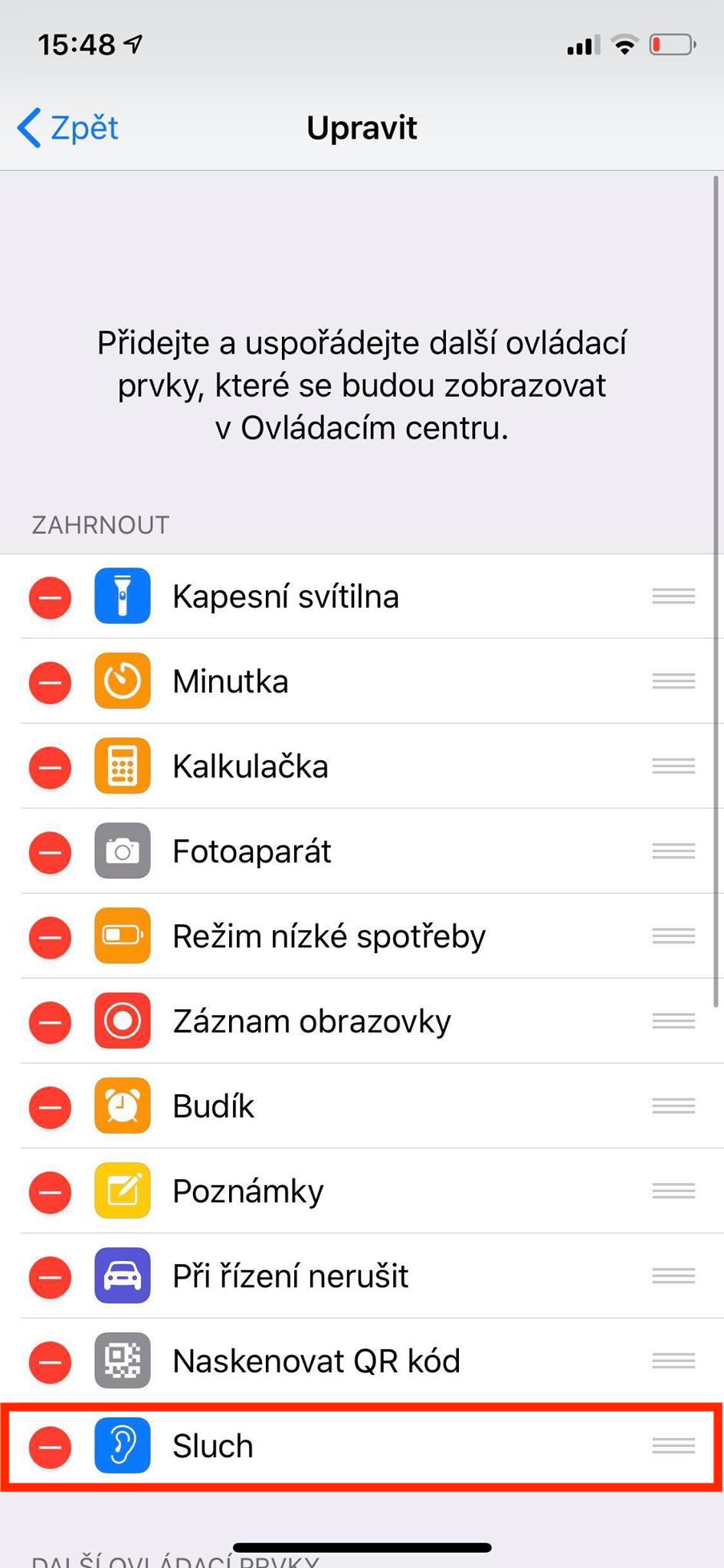
Task: Remove Poznámky from Control Center
Action: [51, 1192]
